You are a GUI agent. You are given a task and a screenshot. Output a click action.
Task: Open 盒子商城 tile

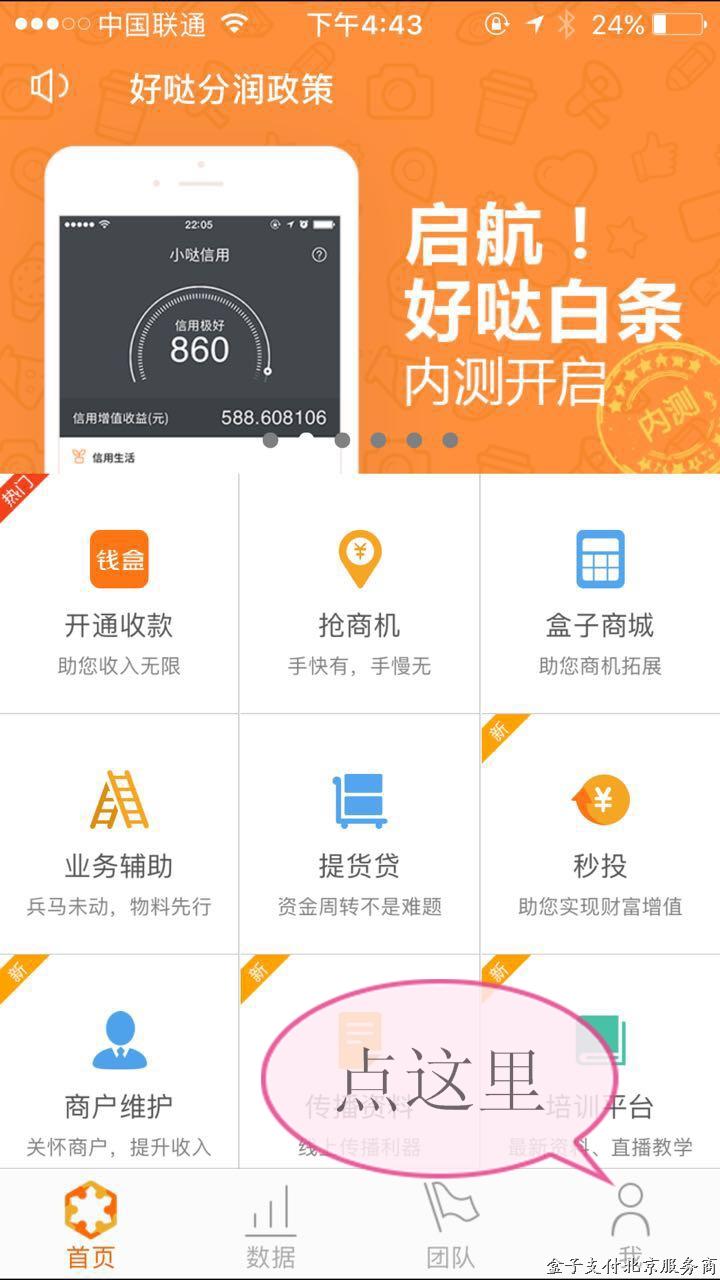(600, 595)
